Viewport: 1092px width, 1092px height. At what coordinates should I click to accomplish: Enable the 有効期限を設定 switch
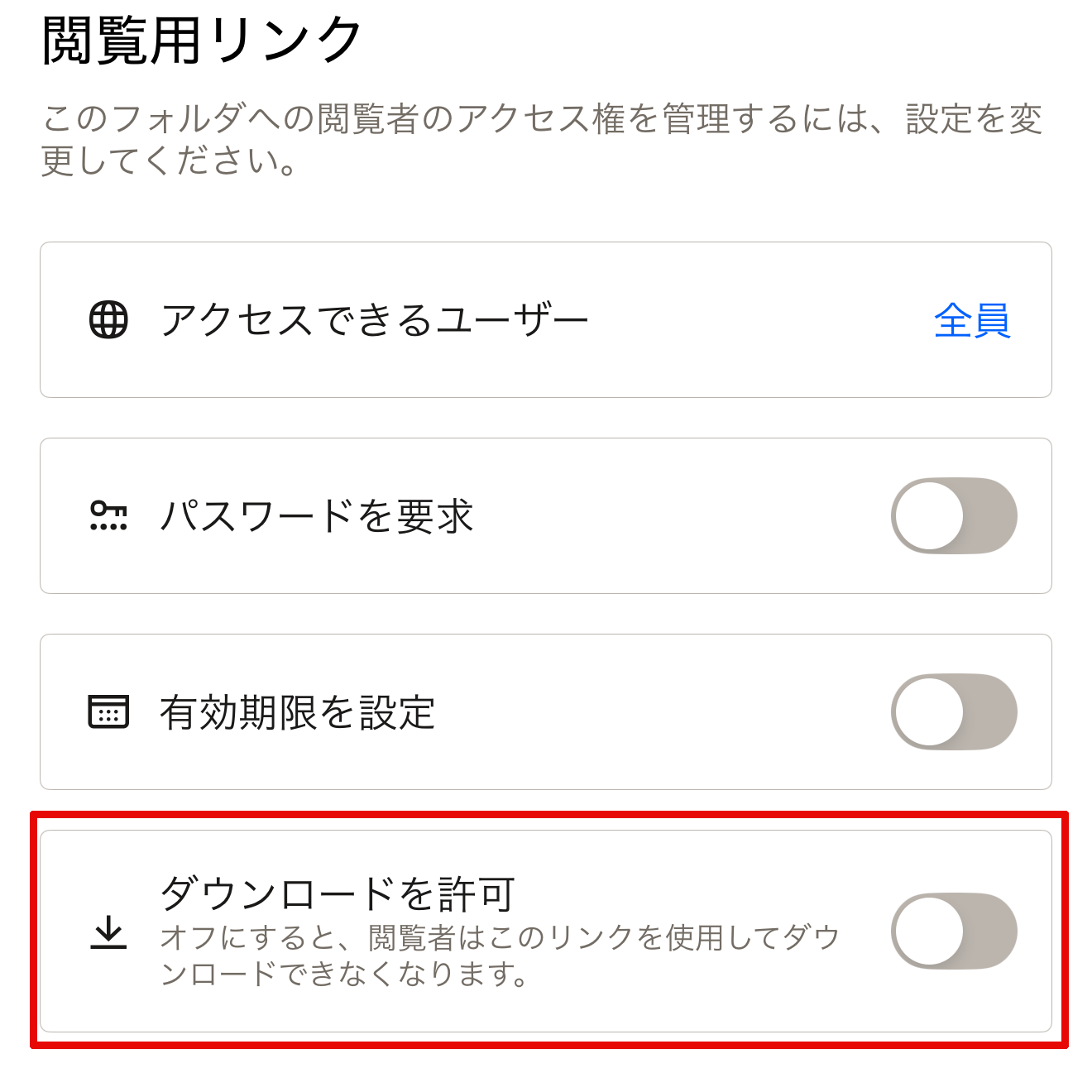[x=953, y=711]
